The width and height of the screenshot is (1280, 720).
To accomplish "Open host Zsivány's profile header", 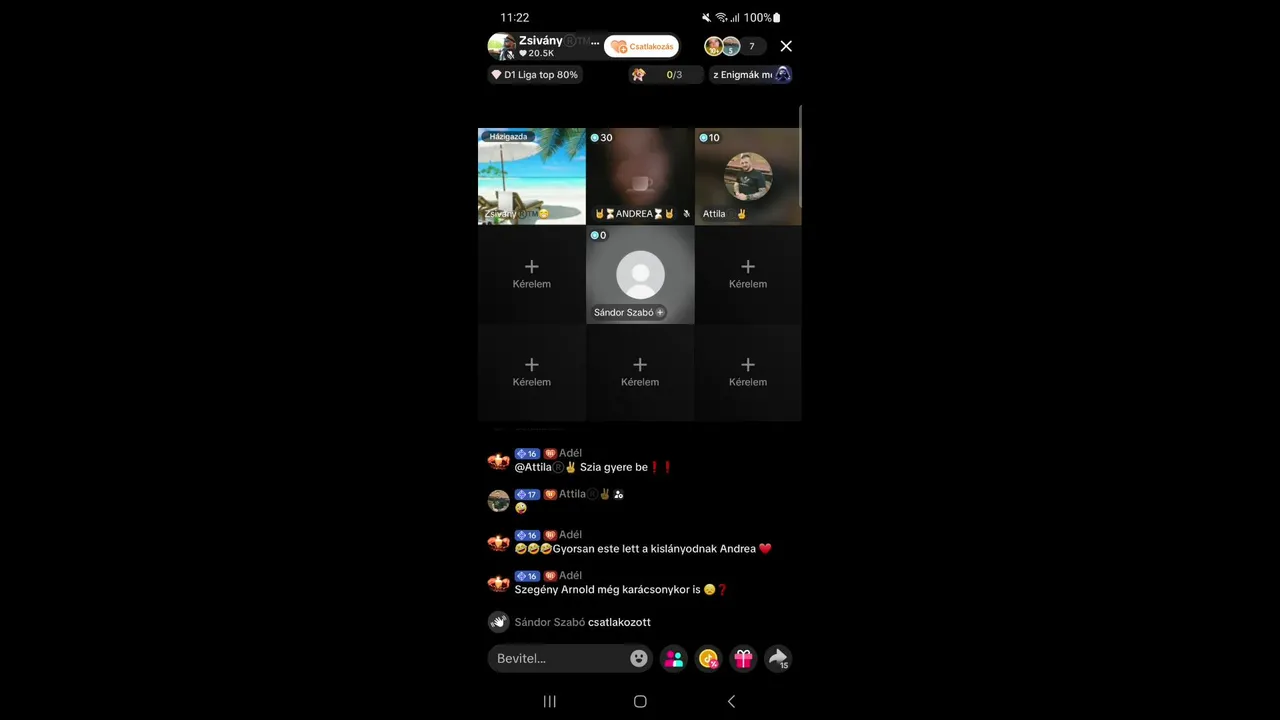I will (x=542, y=46).
